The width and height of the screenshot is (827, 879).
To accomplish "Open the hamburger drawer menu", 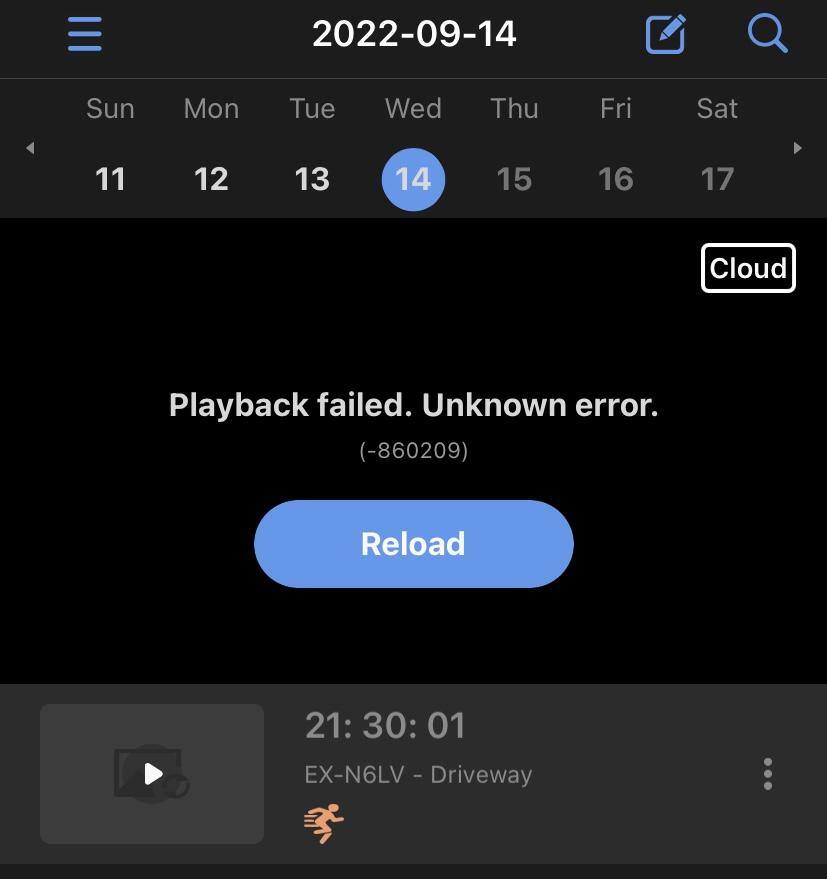I will point(85,34).
